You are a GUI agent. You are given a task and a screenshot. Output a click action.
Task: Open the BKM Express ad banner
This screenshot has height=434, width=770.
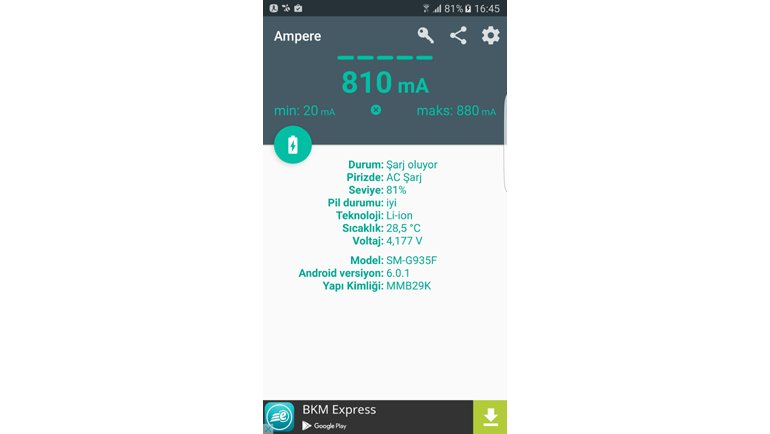[368, 417]
